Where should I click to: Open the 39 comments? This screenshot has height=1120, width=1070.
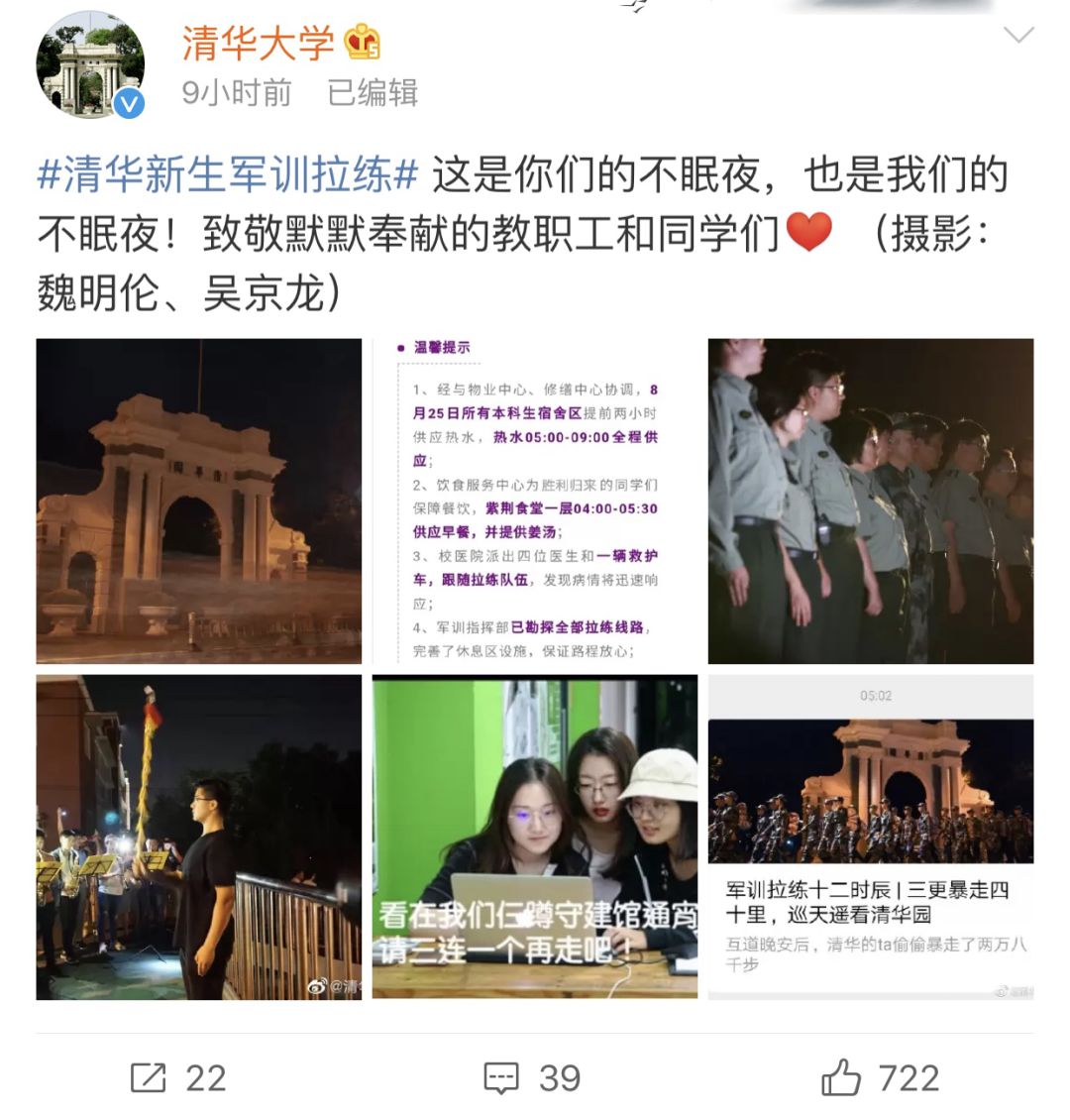(x=532, y=1077)
